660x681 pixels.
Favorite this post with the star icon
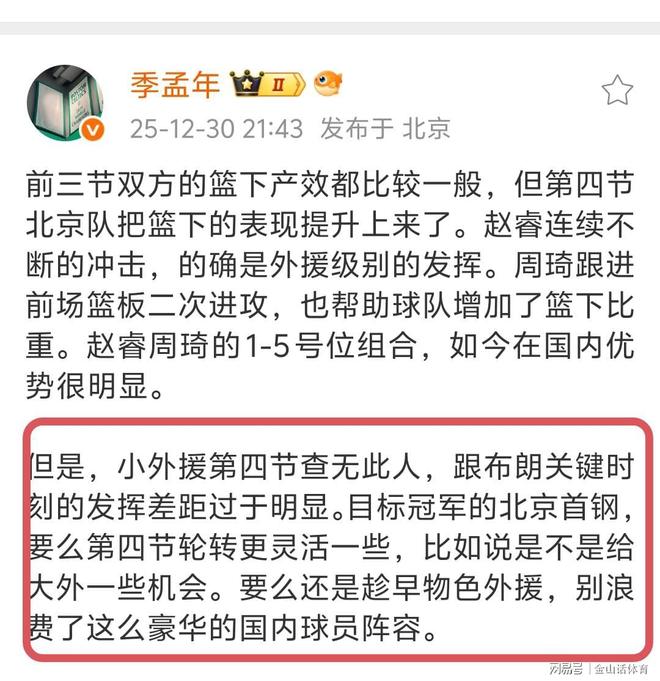(x=617, y=91)
